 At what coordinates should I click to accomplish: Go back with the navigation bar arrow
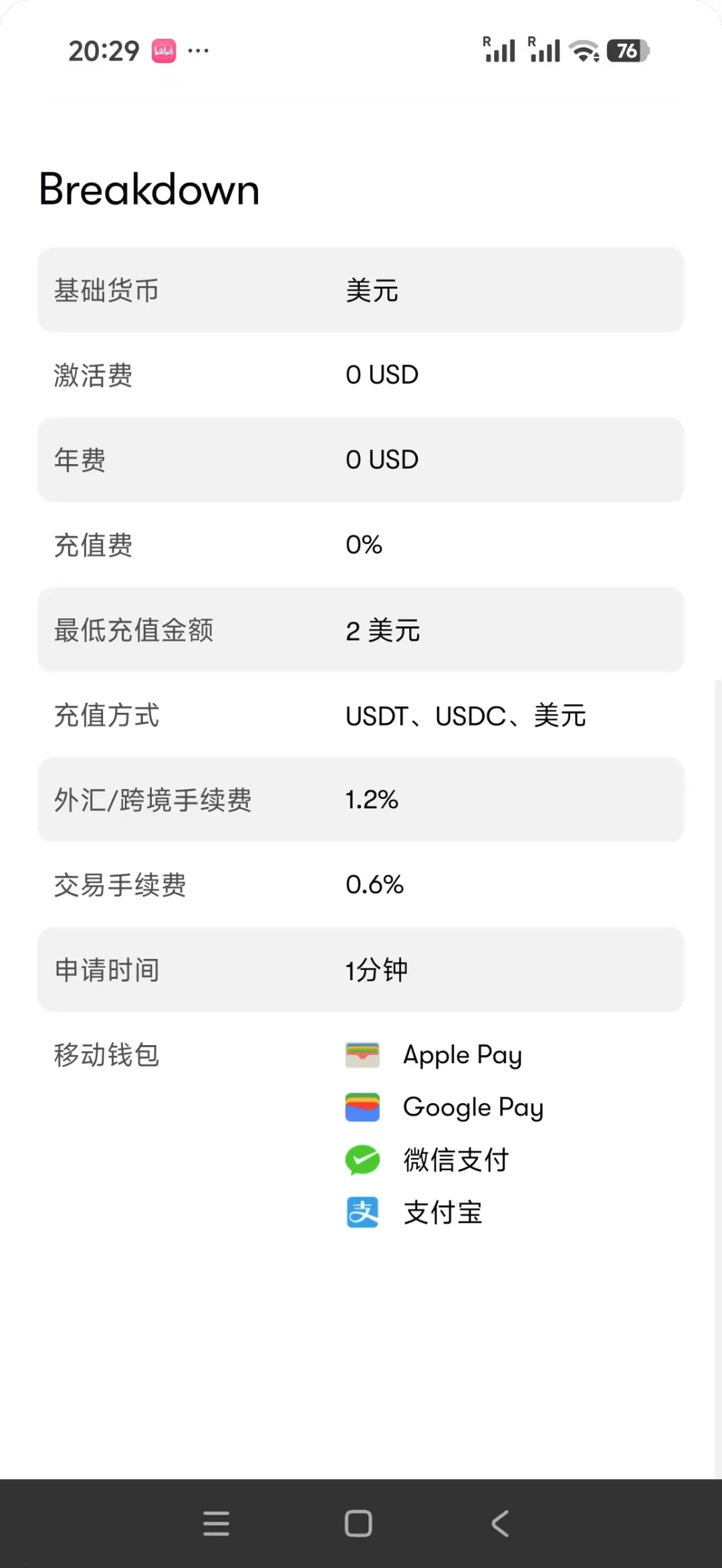click(x=500, y=1524)
